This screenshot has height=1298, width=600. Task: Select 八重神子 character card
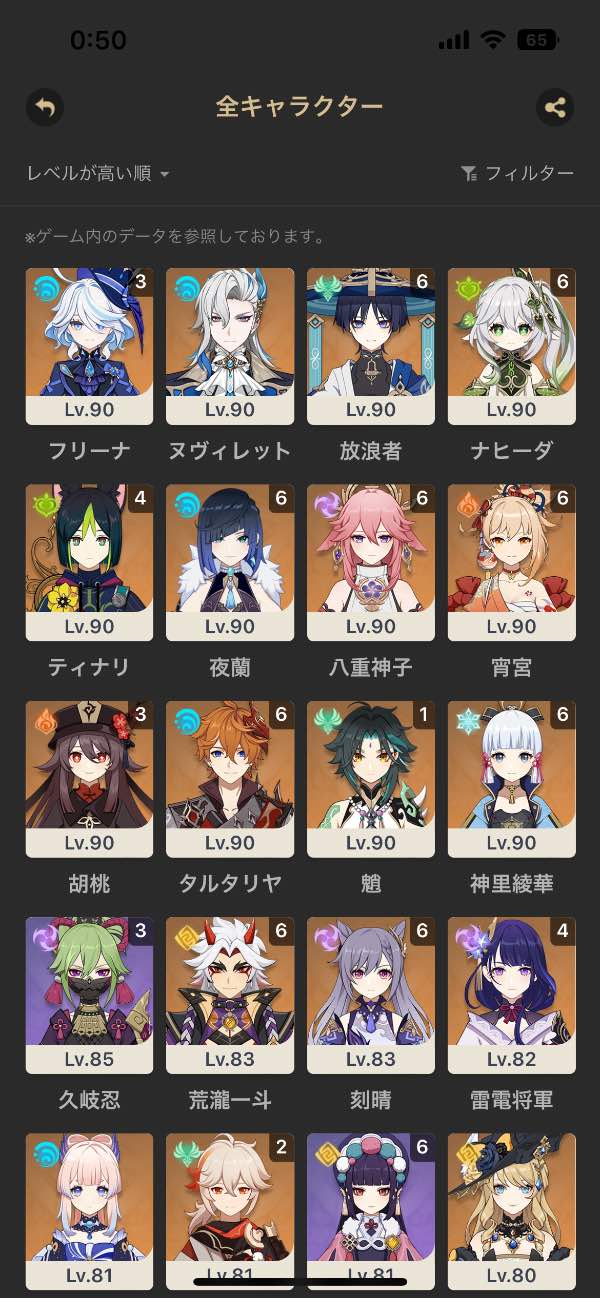370,562
